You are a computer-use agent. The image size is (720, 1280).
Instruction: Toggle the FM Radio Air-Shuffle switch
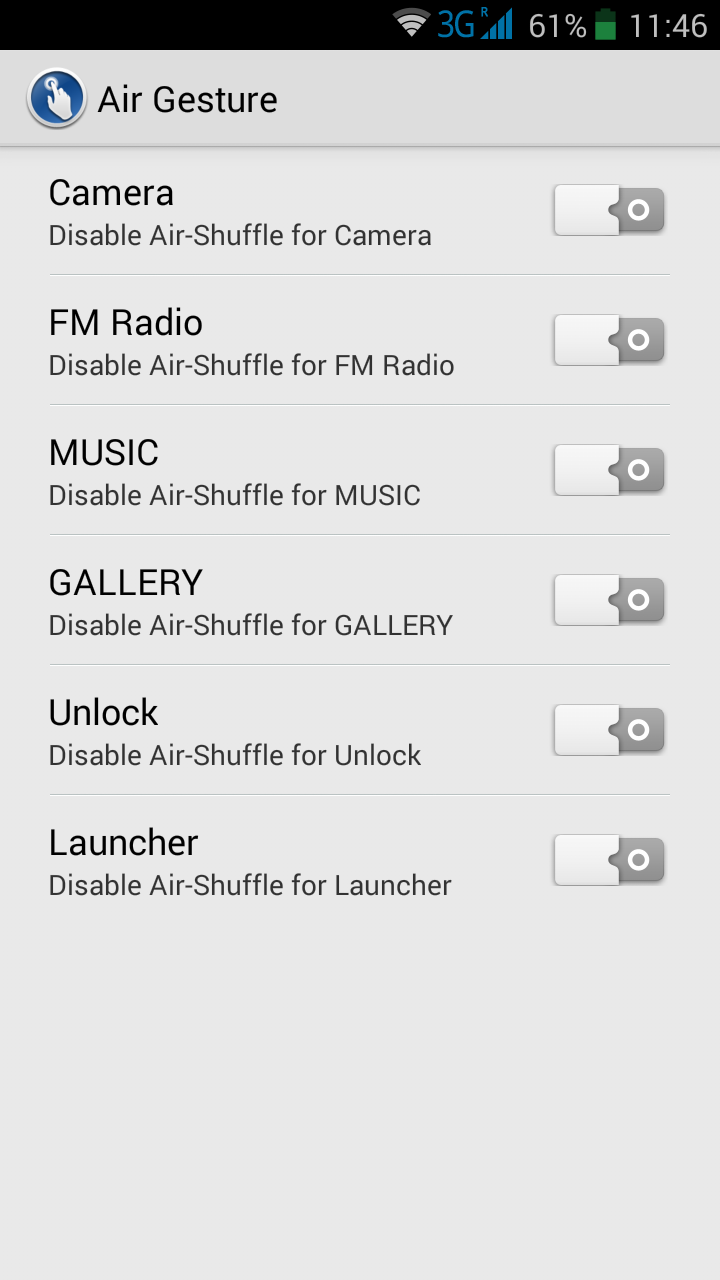[x=609, y=340]
